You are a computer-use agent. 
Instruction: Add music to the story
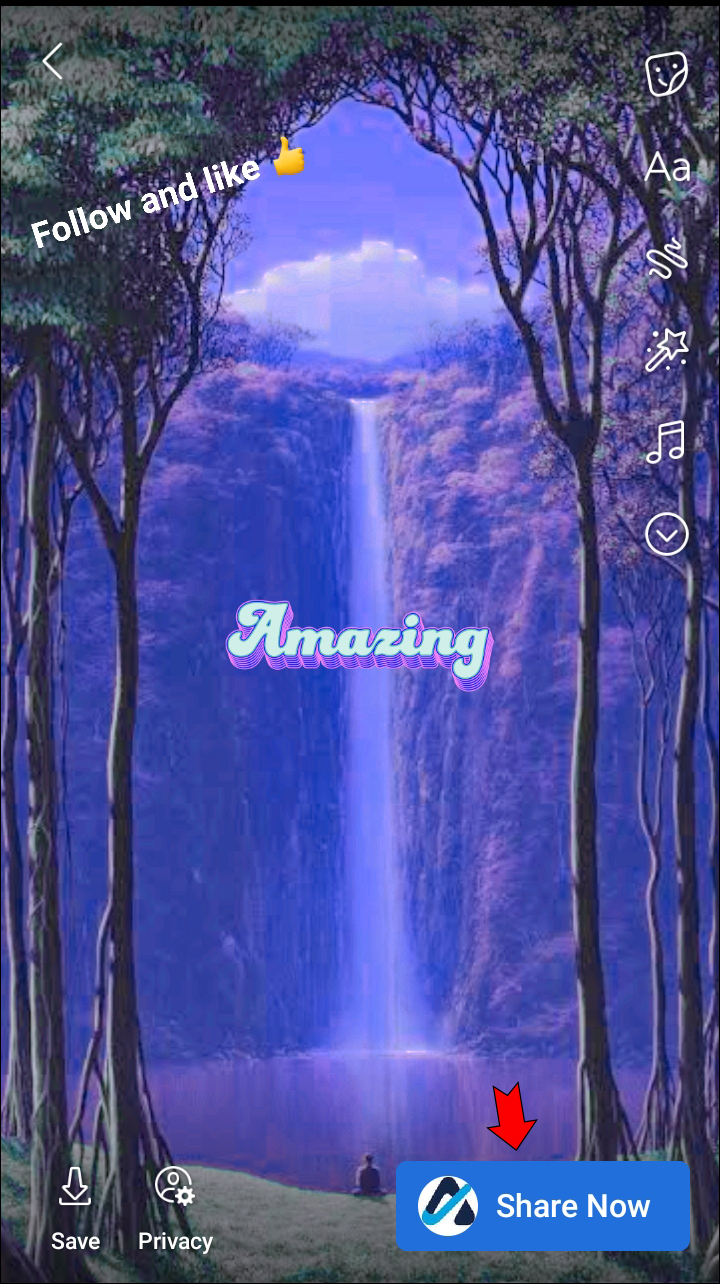coord(666,442)
